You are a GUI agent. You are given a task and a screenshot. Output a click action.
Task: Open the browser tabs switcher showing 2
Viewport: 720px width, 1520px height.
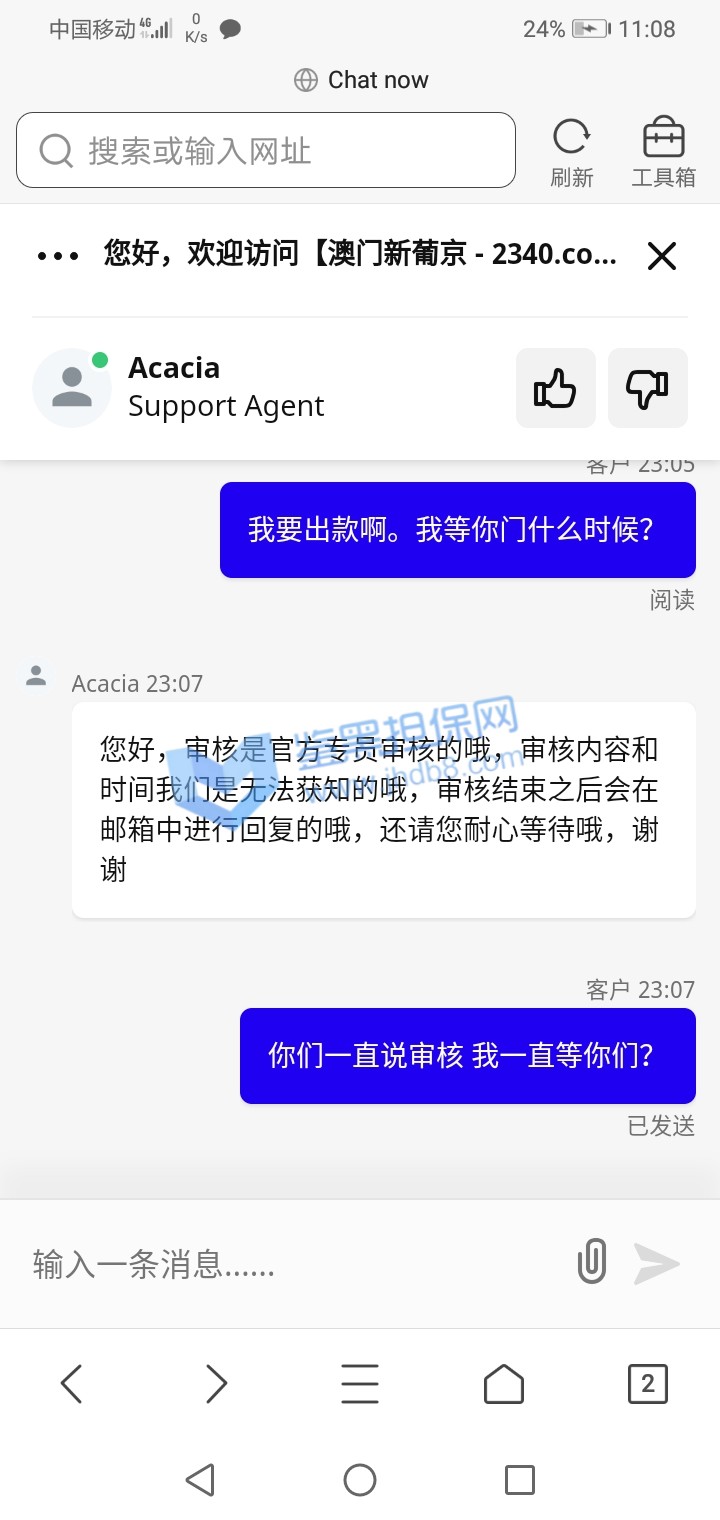click(x=647, y=1384)
